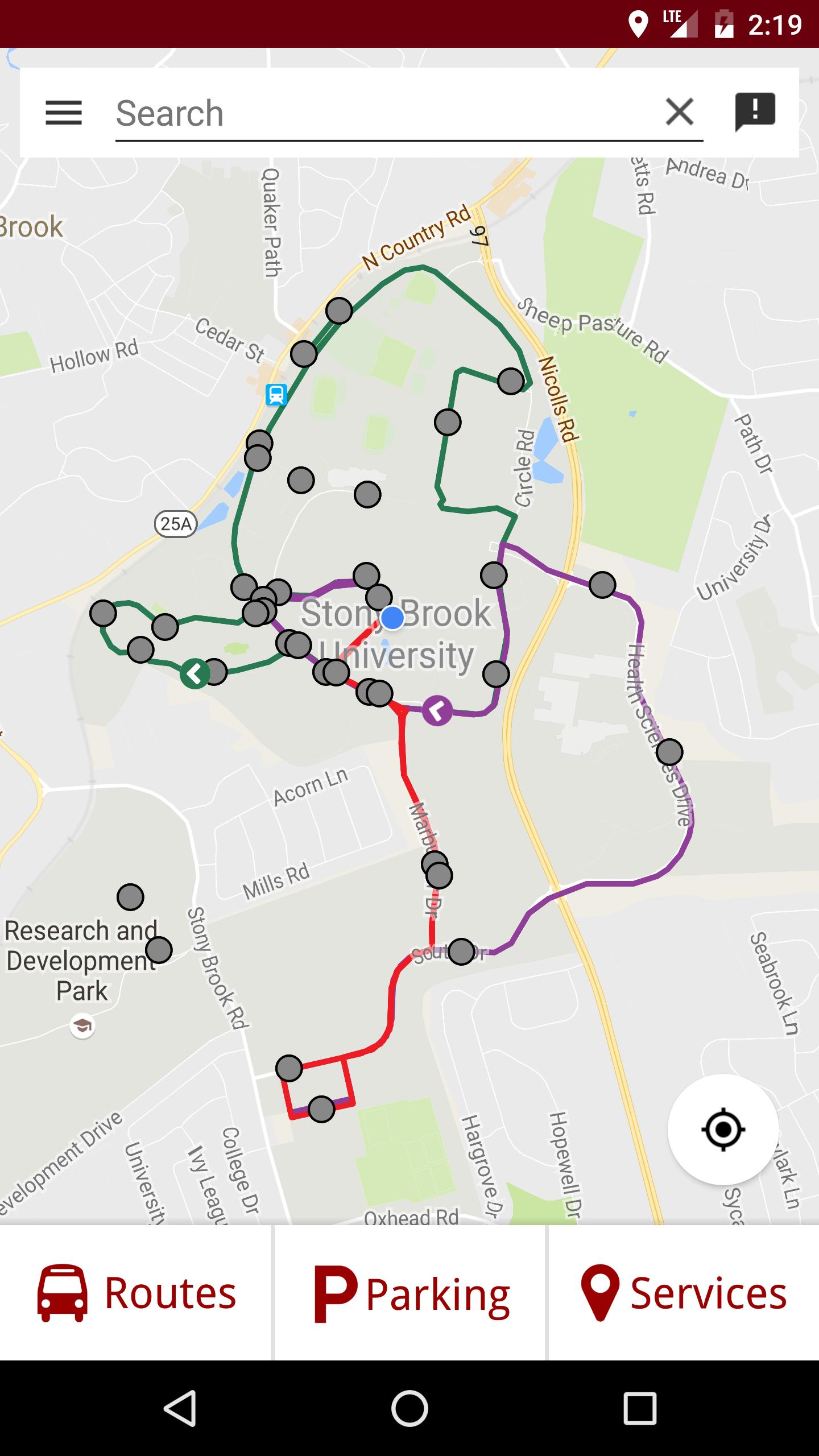The width and height of the screenshot is (819, 1456).
Task: Tap the purple bus direction marker
Action: (437, 710)
